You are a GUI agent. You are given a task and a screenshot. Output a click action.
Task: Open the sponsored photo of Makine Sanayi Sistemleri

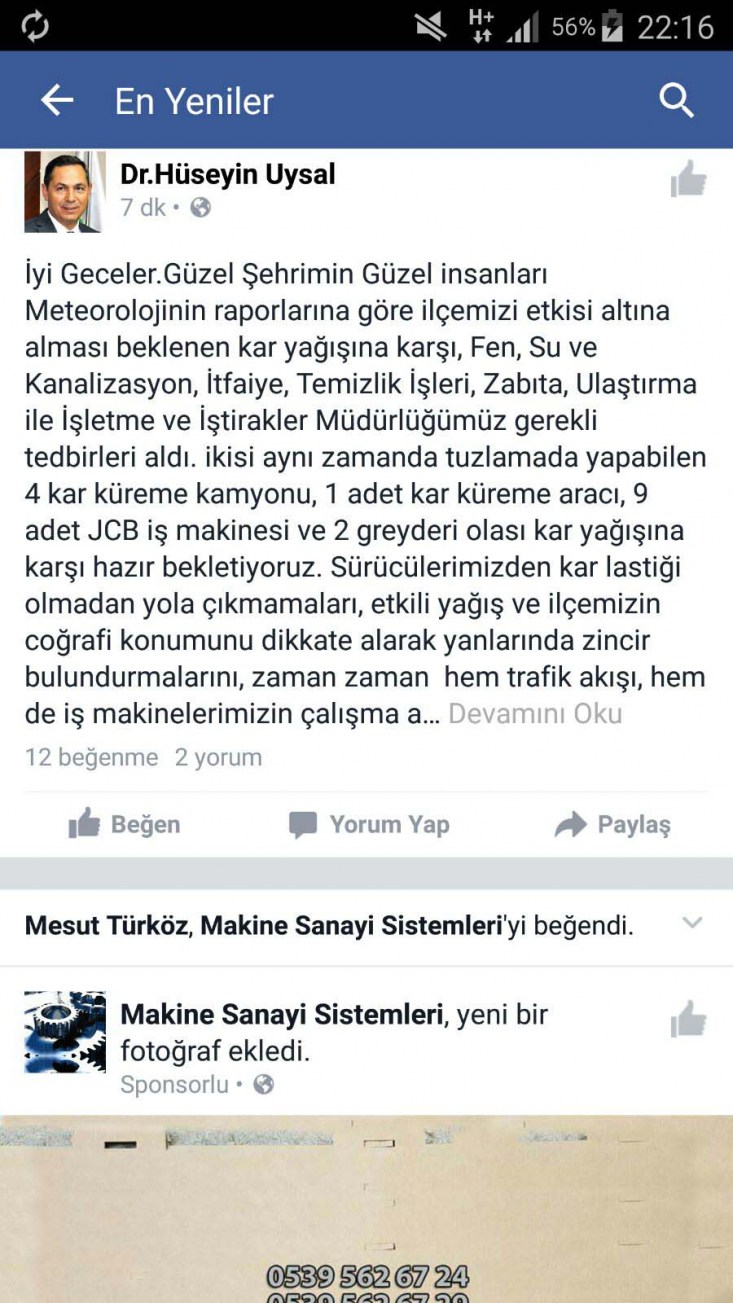coord(366,1210)
